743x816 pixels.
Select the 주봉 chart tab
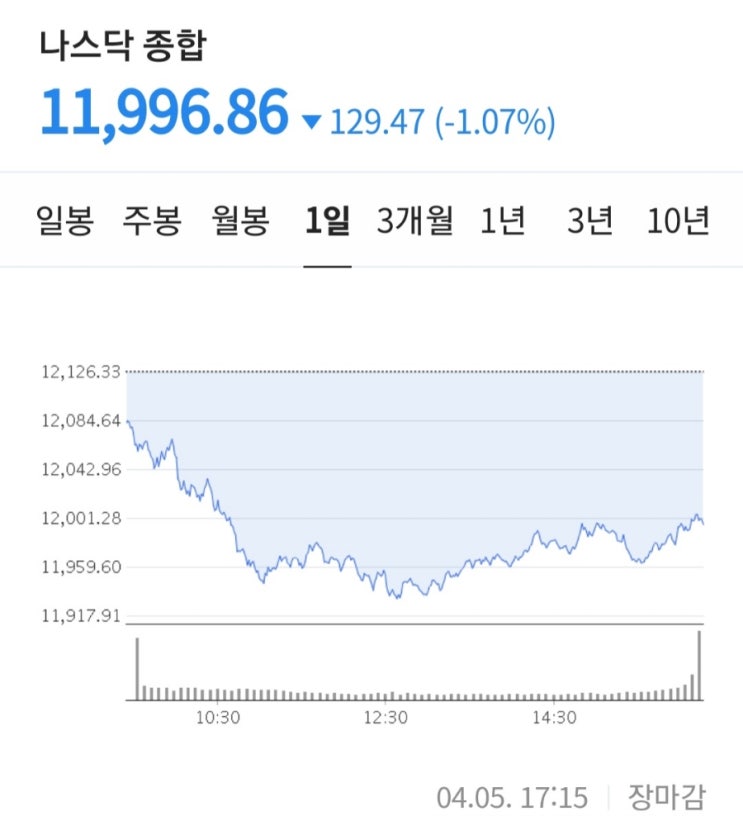(152, 221)
